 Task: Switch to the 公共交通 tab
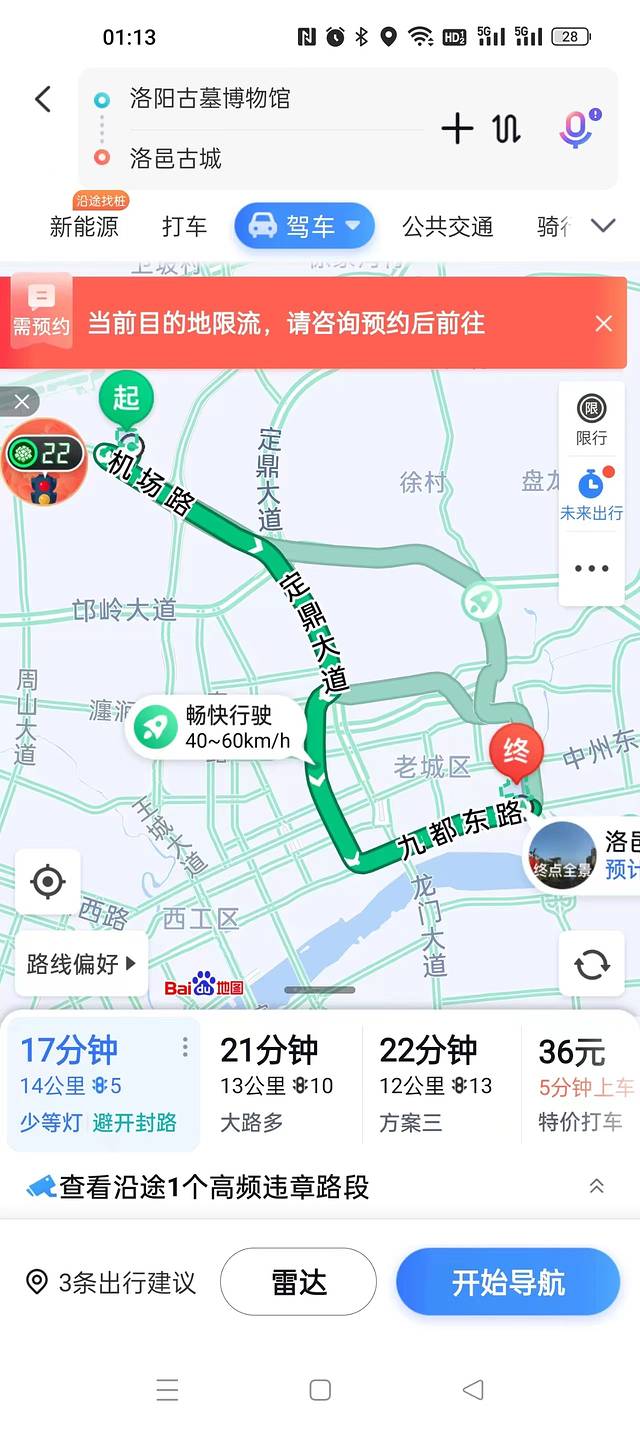447,227
